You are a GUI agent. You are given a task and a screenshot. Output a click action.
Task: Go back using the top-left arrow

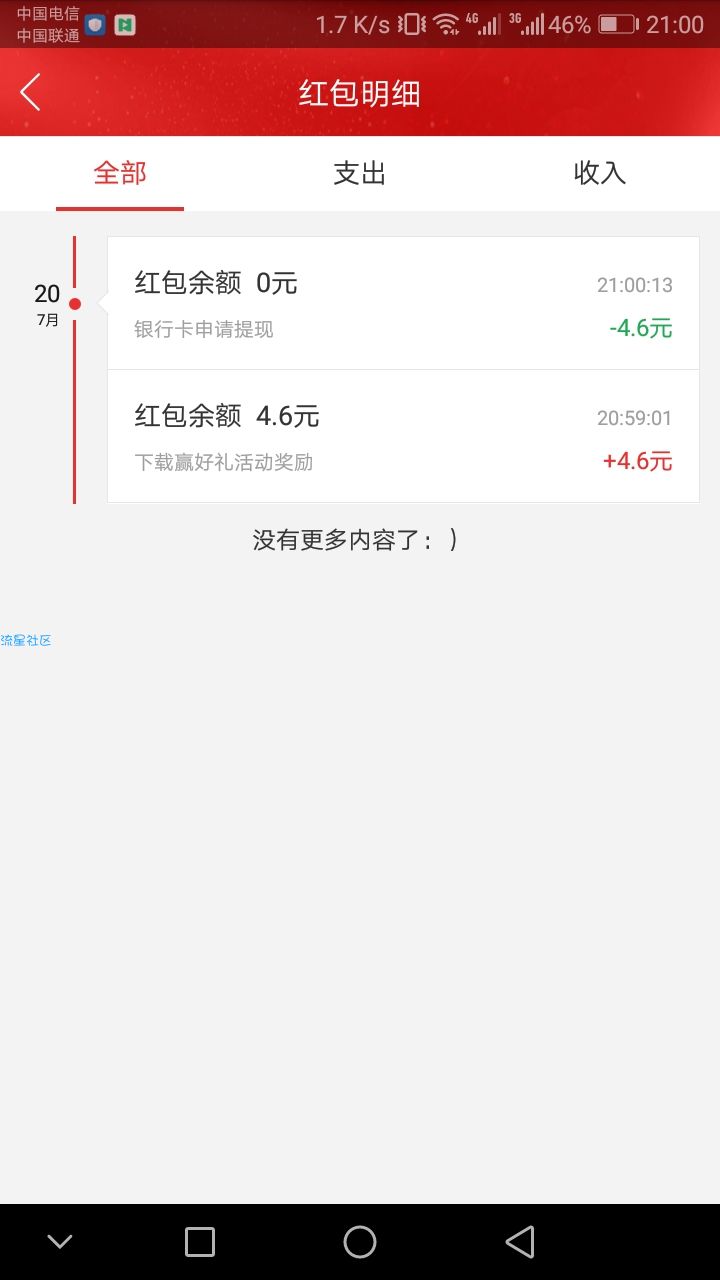point(30,92)
